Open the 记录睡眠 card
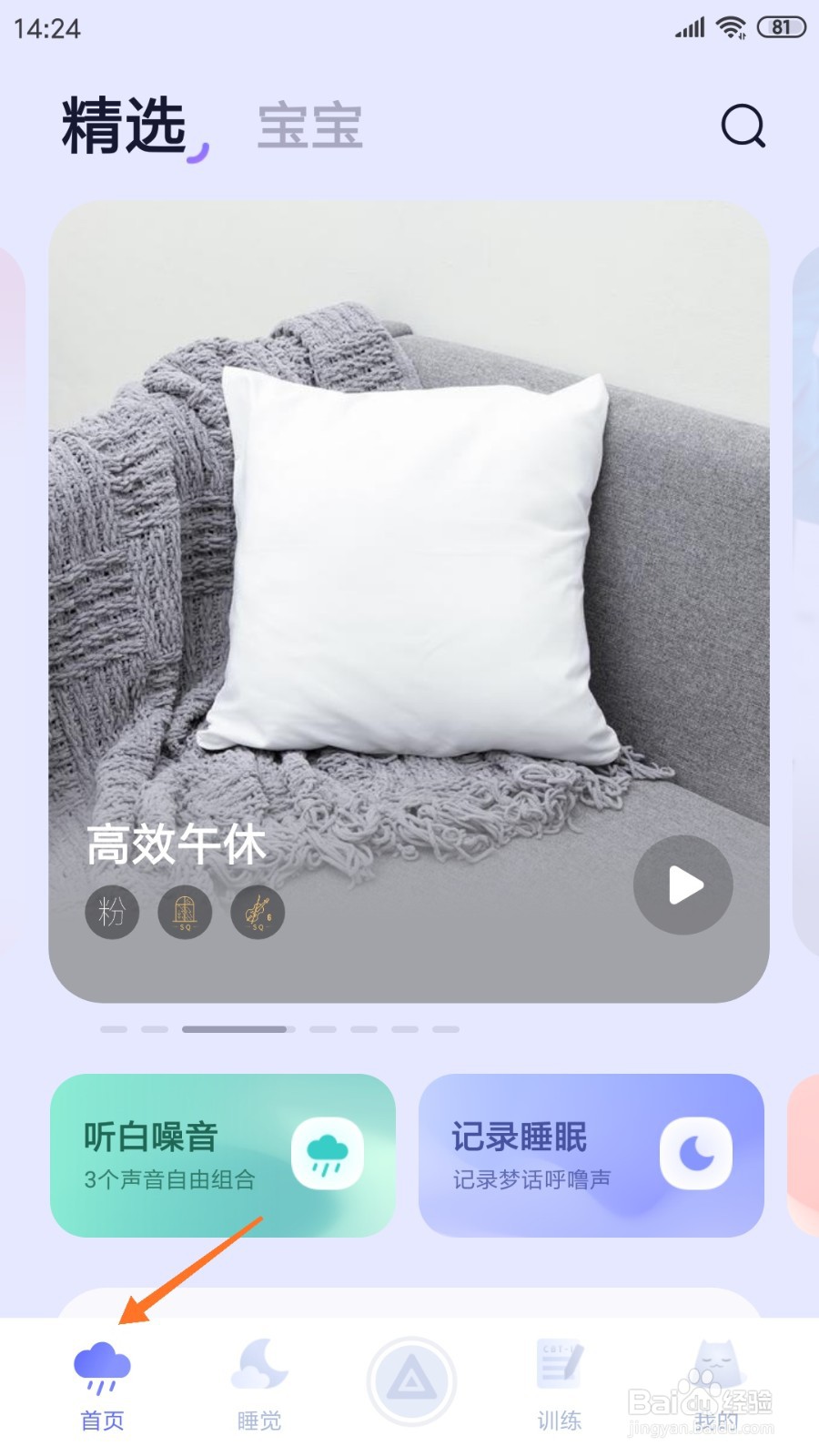819x1456 pixels. [591, 1154]
